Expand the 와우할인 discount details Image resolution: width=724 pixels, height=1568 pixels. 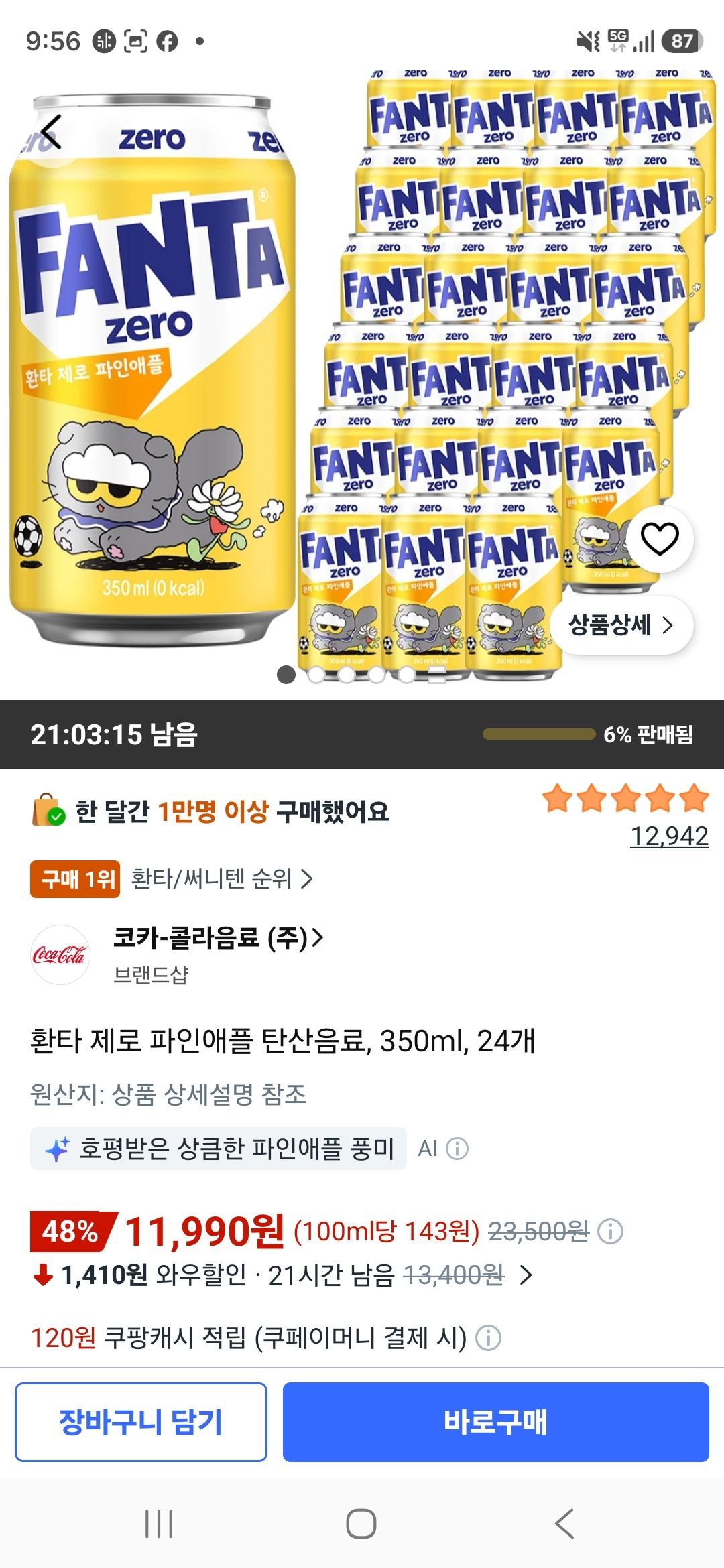pos(526,1275)
